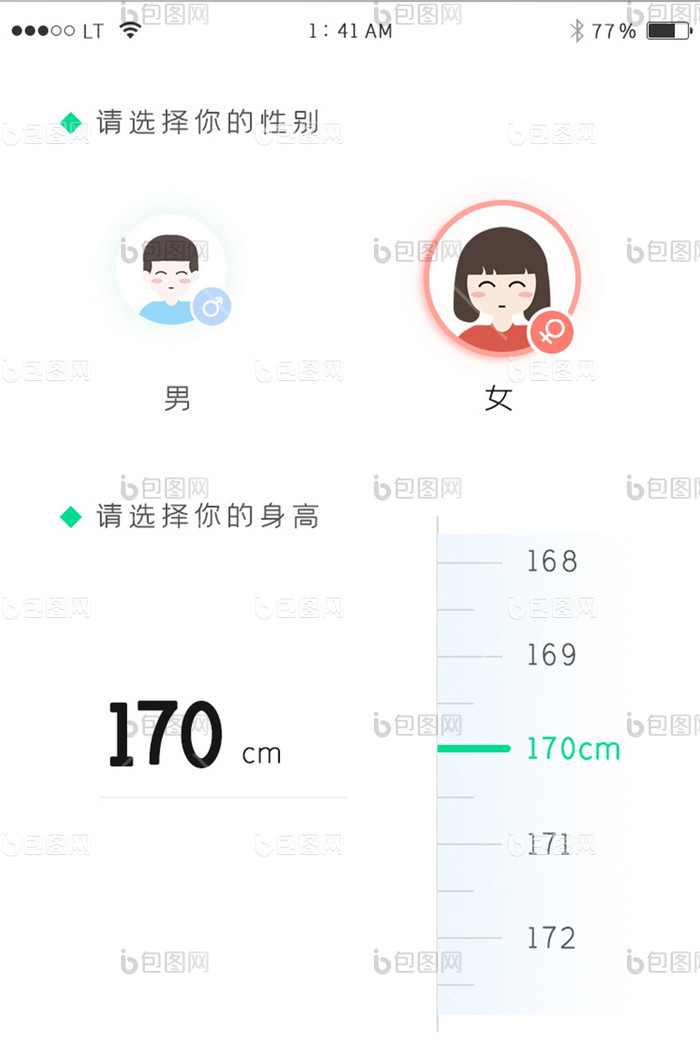Choose 168 on the height ruler
700x1053 pixels.
(x=552, y=562)
